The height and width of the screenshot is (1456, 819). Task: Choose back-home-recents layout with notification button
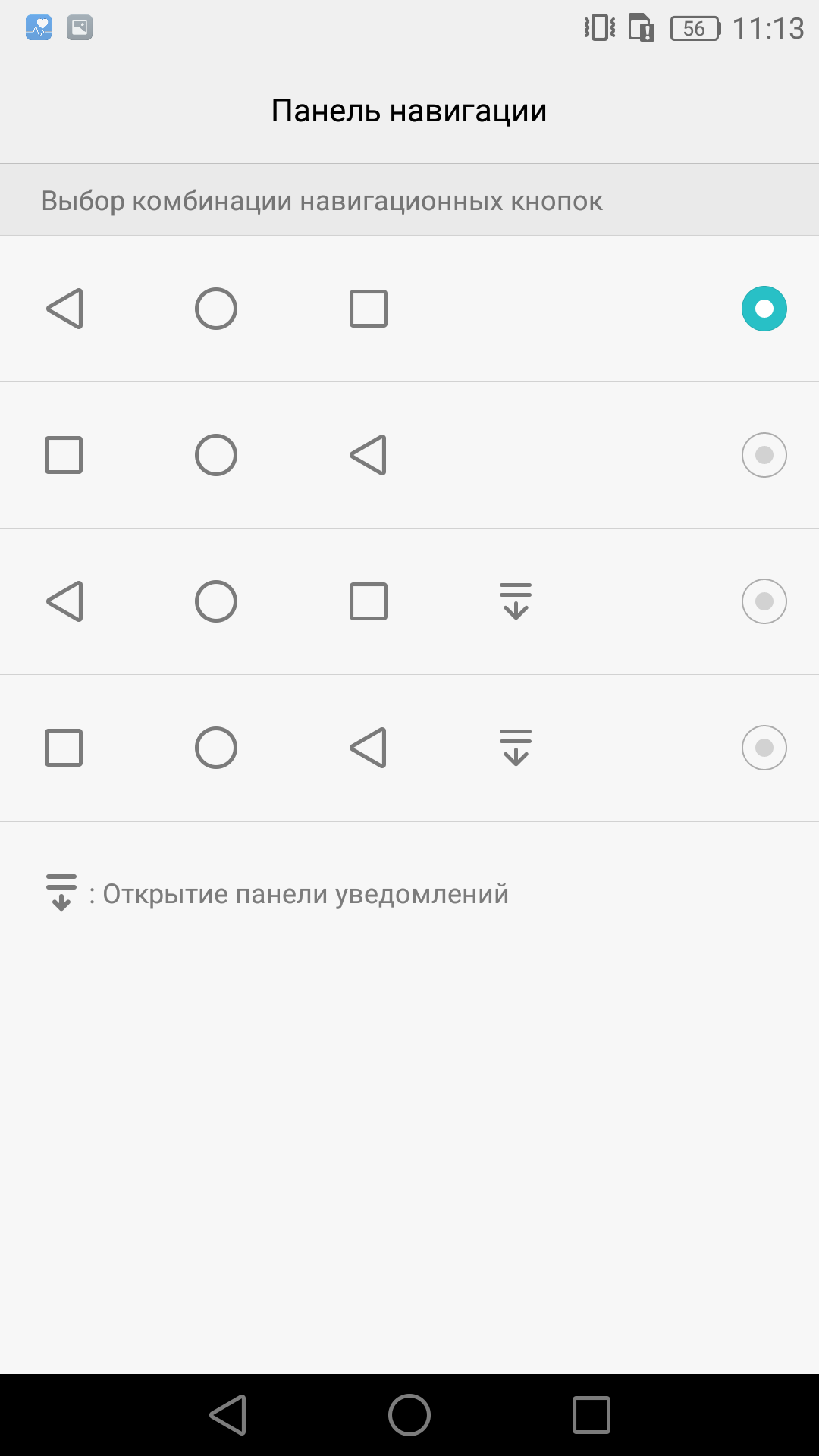coord(409,601)
